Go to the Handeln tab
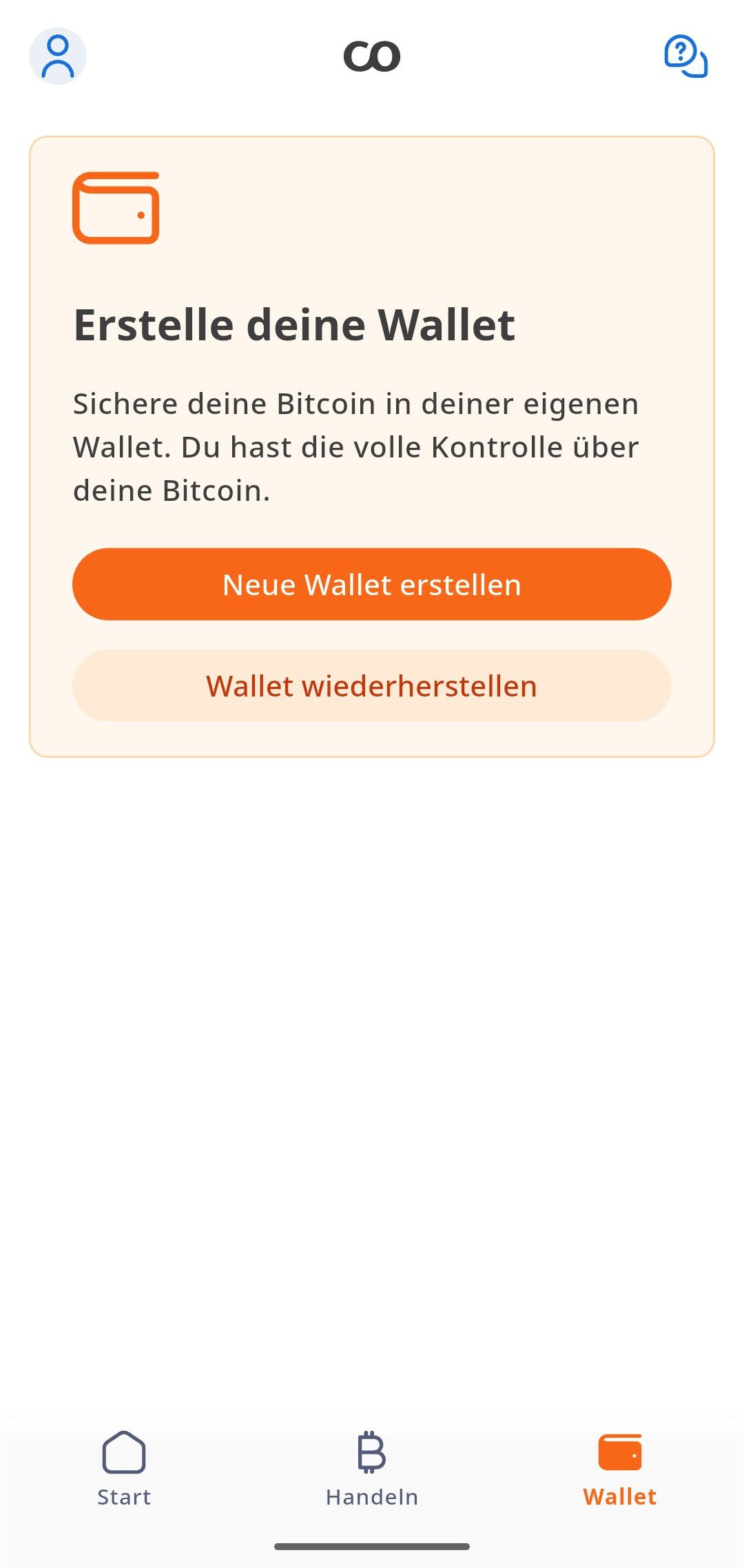744x1568 pixels. (x=372, y=1469)
